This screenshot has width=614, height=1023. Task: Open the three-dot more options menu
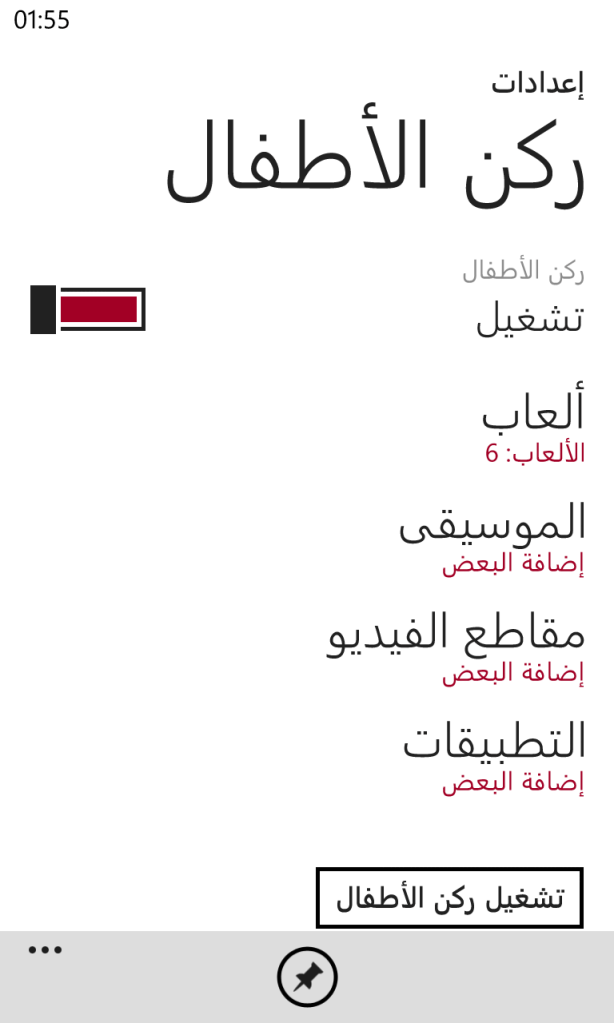(x=45, y=951)
